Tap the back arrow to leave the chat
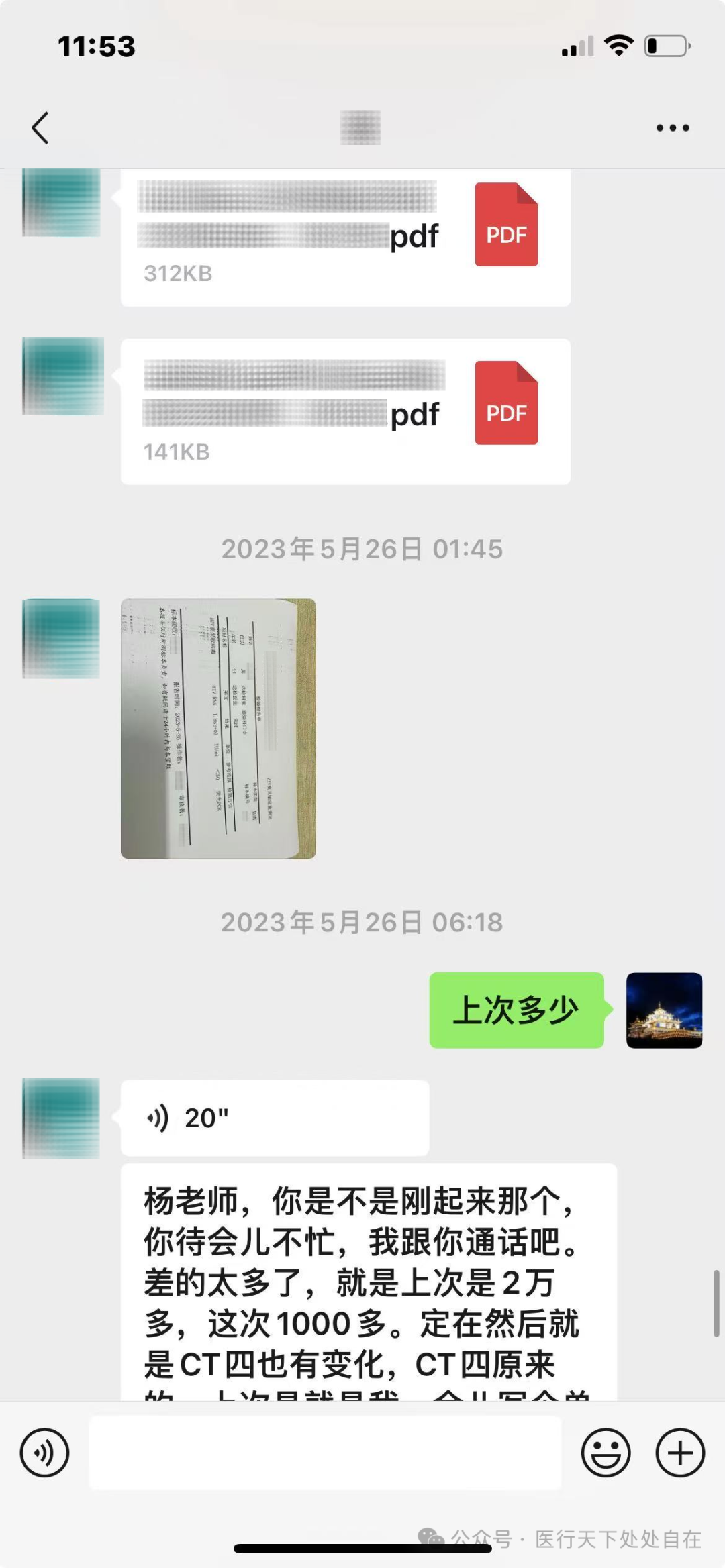The height and width of the screenshot is (1568, 725). [40, 126]
